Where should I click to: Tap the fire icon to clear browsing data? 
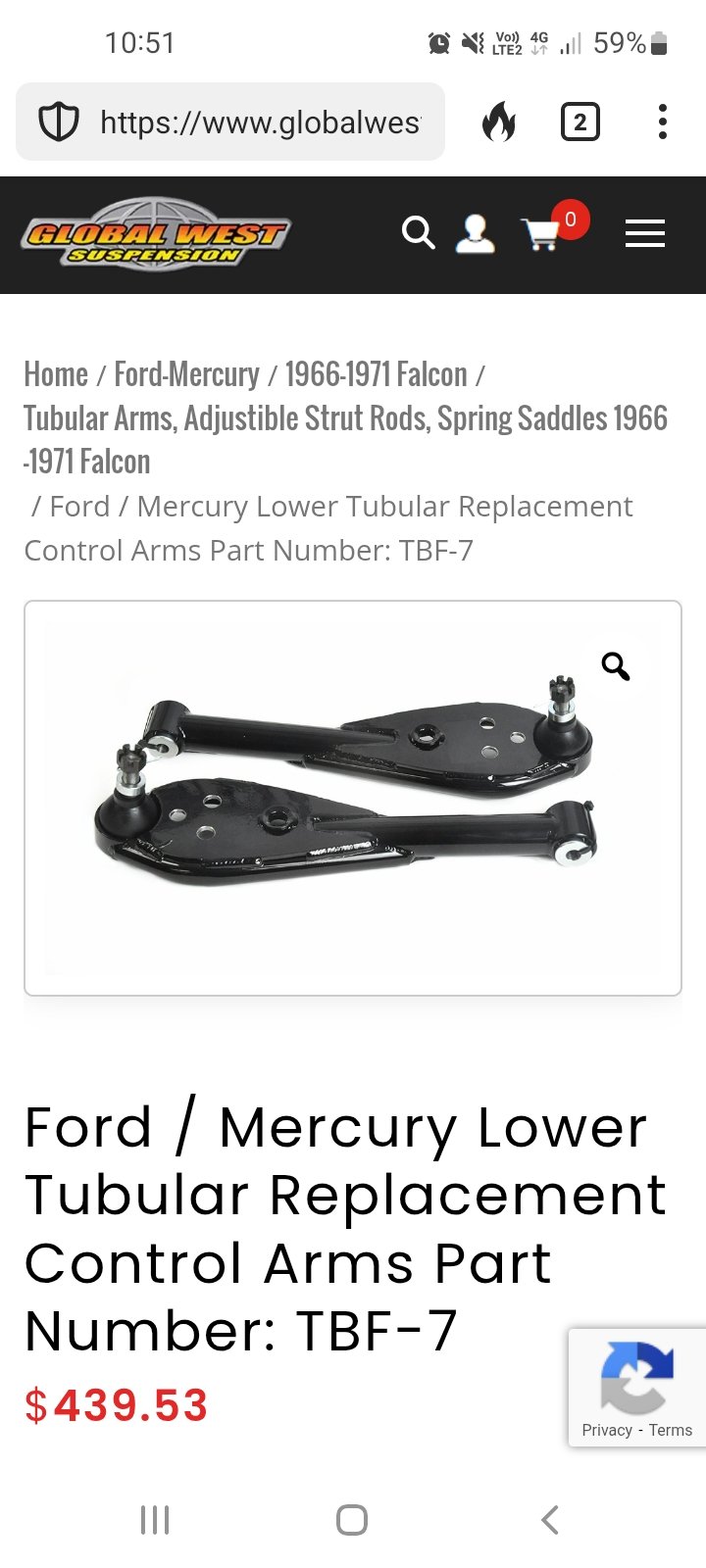coord(499,122)
